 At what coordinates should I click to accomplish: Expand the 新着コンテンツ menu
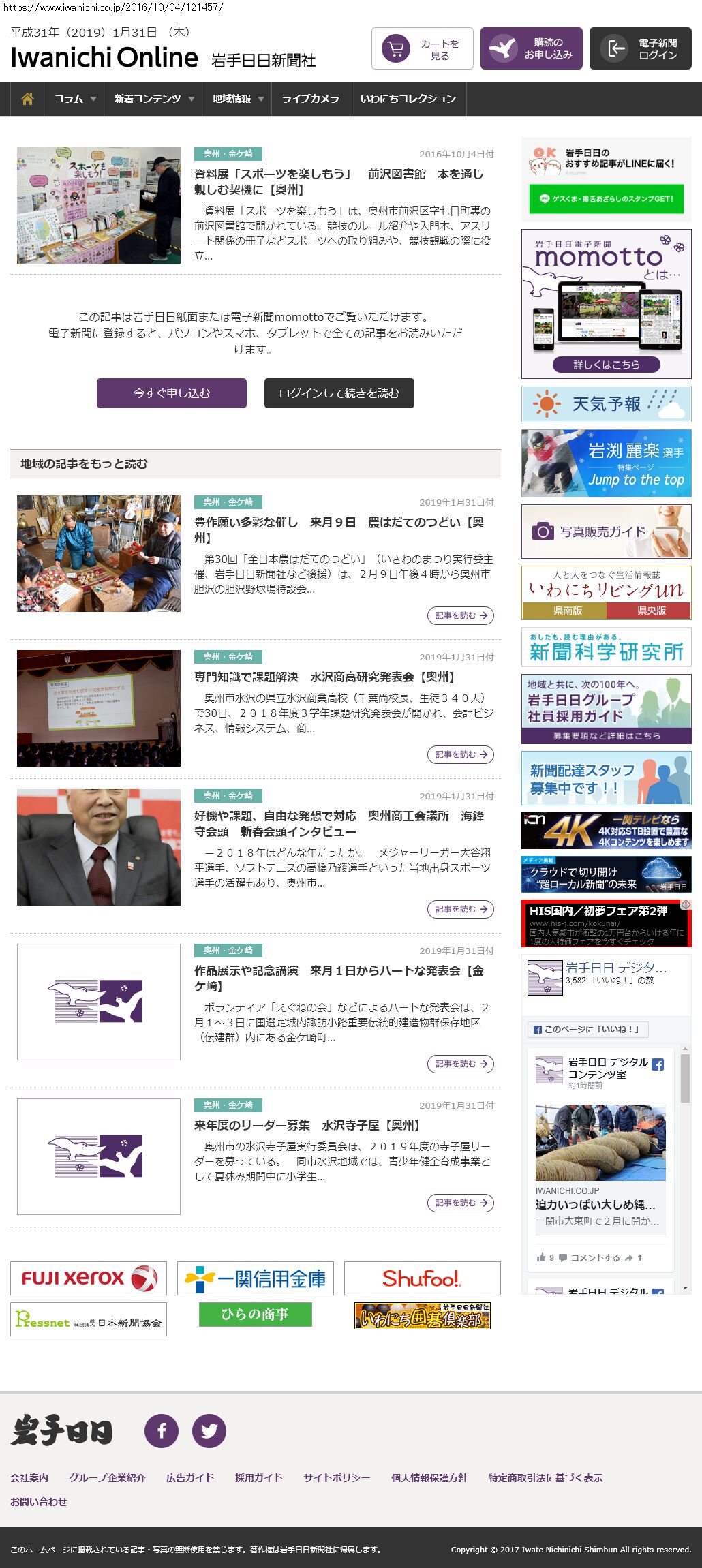(153, 99)
